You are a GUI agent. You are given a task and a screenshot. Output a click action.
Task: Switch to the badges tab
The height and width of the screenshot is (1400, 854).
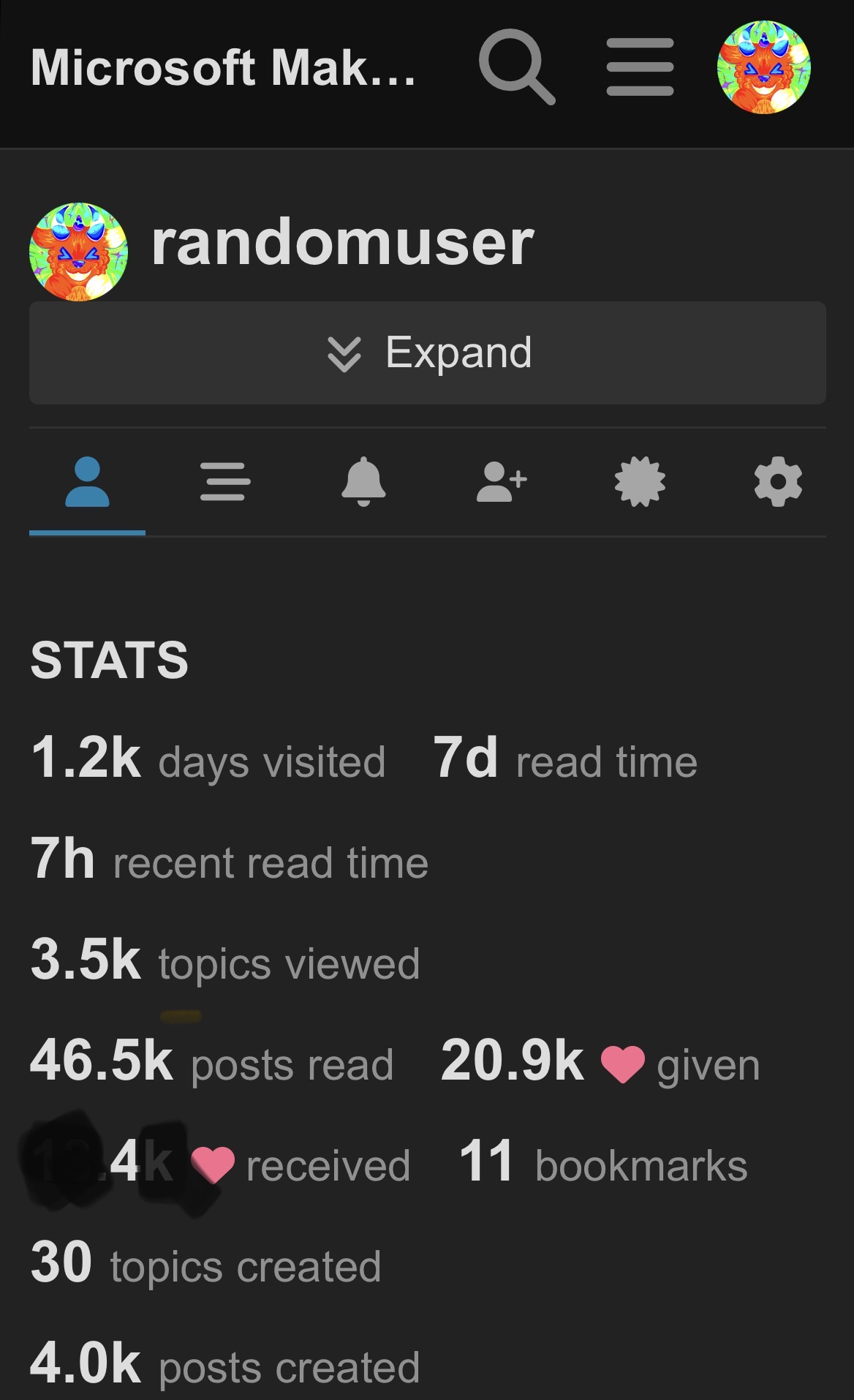640,481
